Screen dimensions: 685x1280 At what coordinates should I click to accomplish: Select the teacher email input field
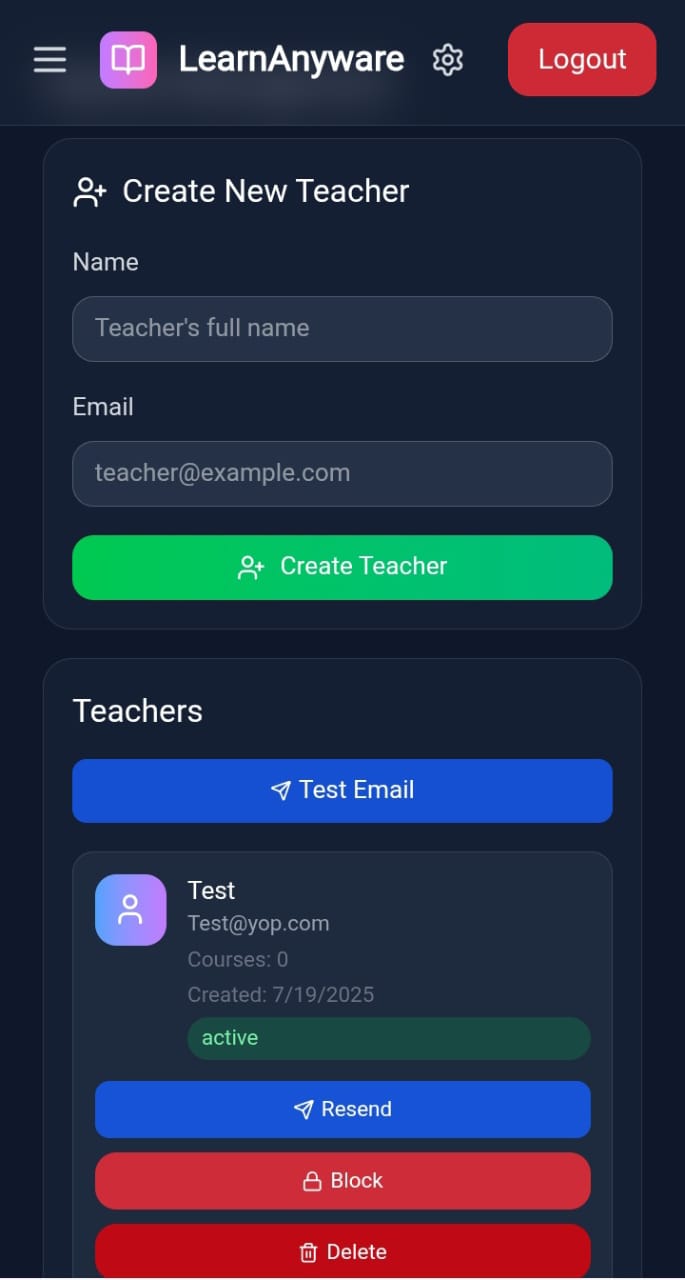(x=342, y=474)
